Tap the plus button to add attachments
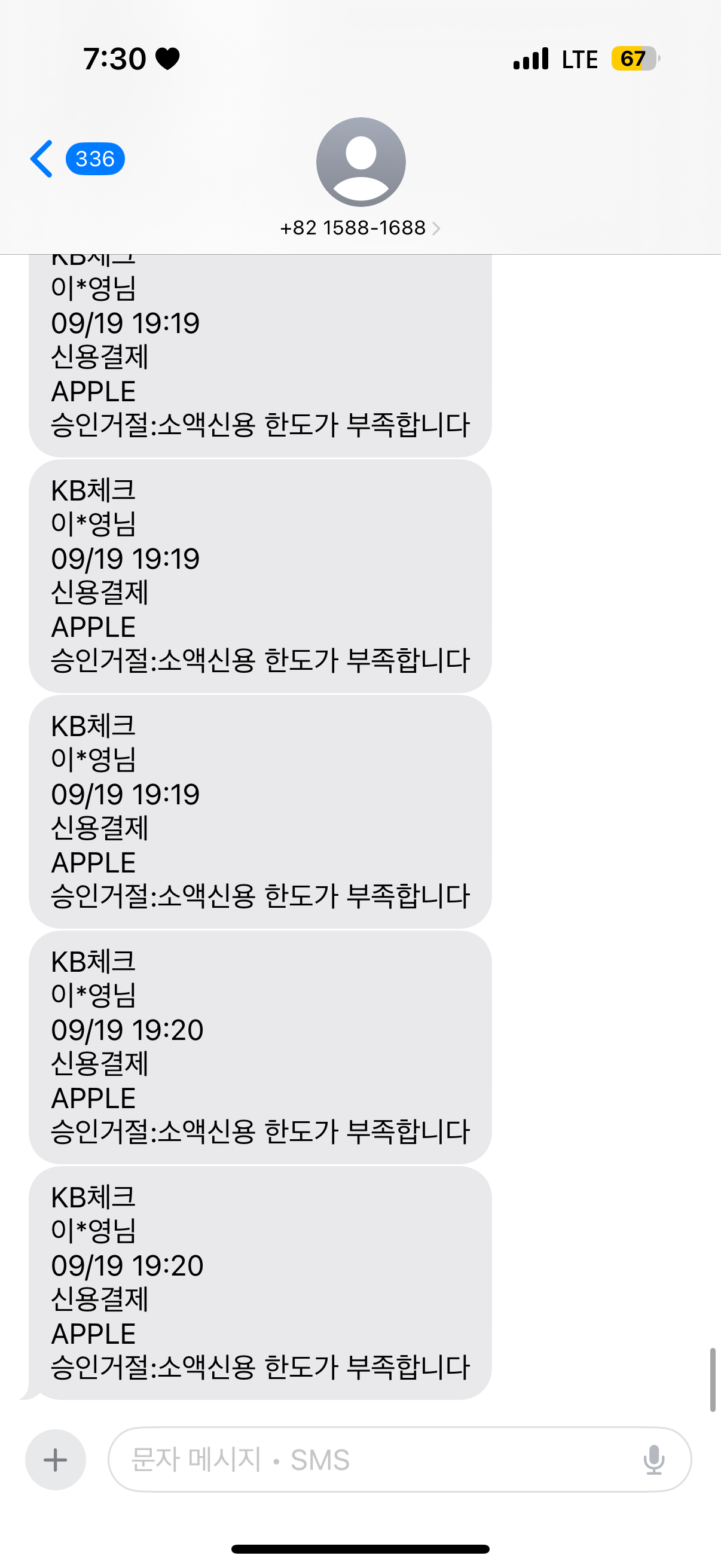 coord(56,1459)
